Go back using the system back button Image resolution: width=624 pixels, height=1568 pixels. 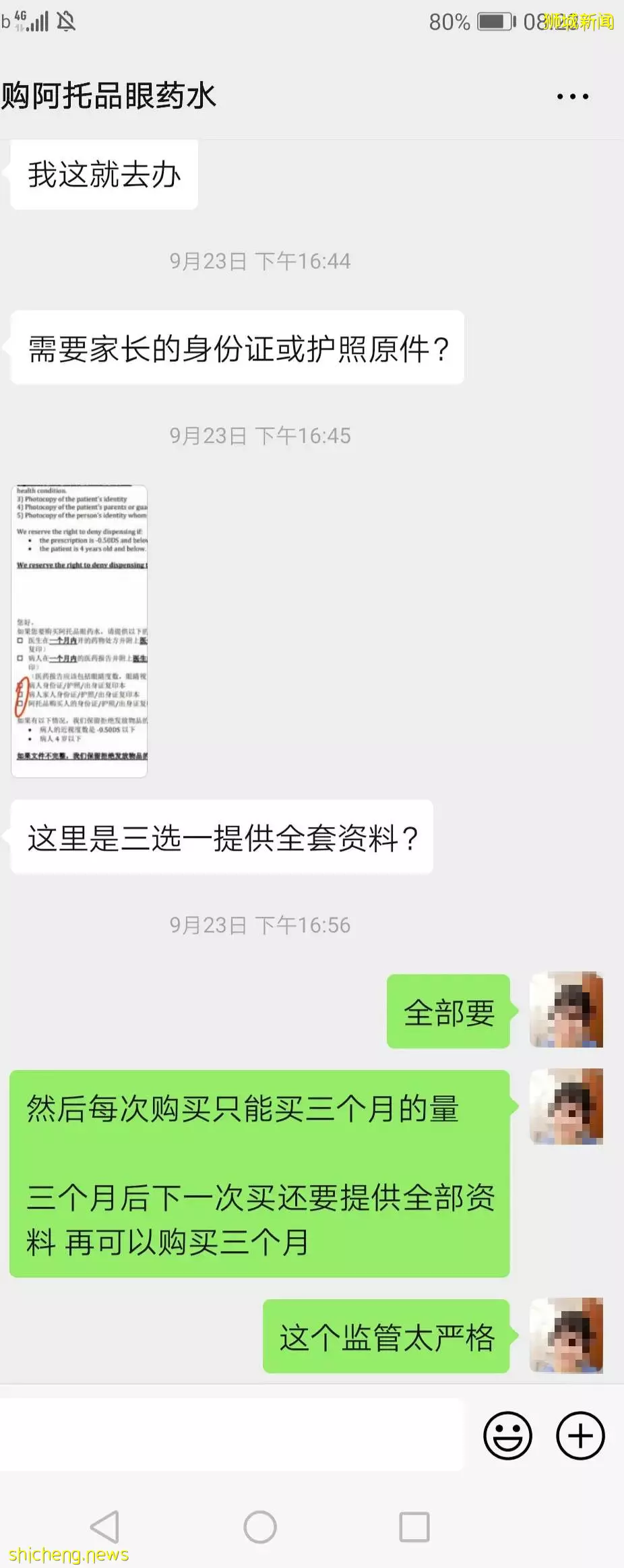104,1526
